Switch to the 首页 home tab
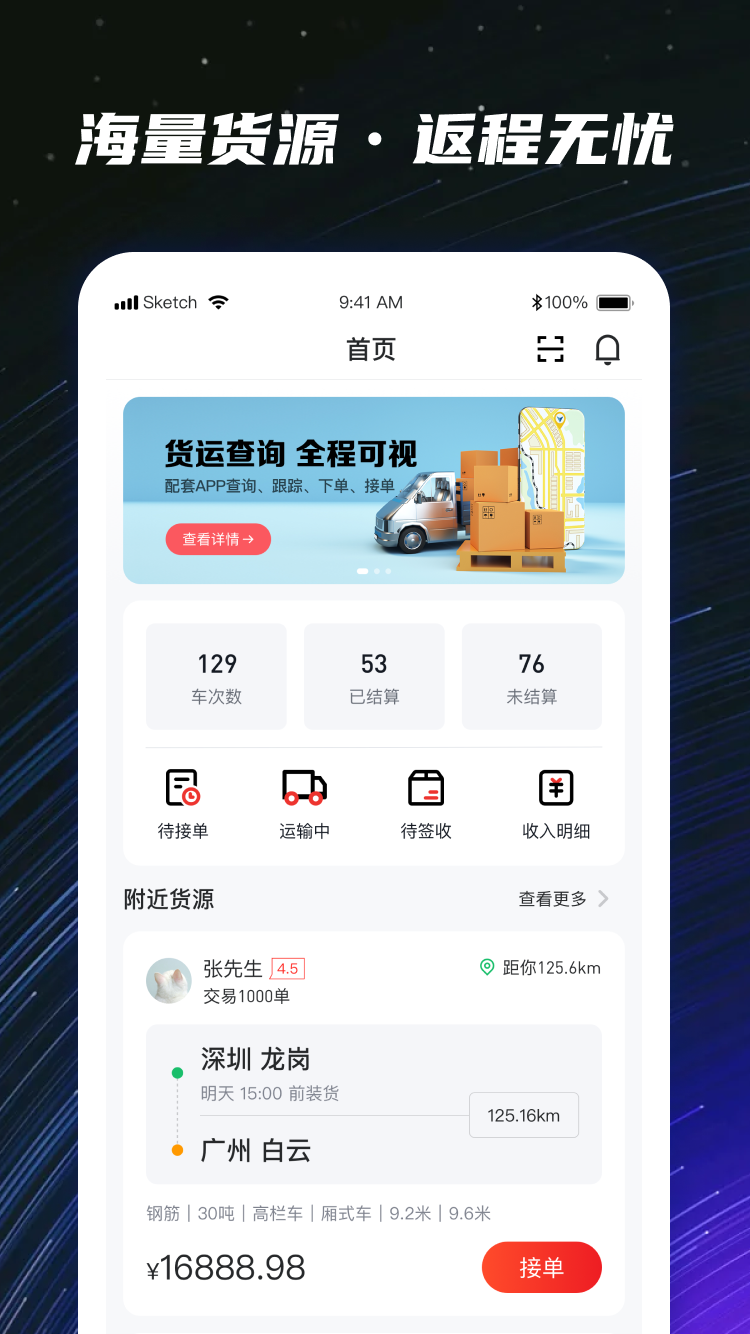The image size is (750, 1334). 371,350
